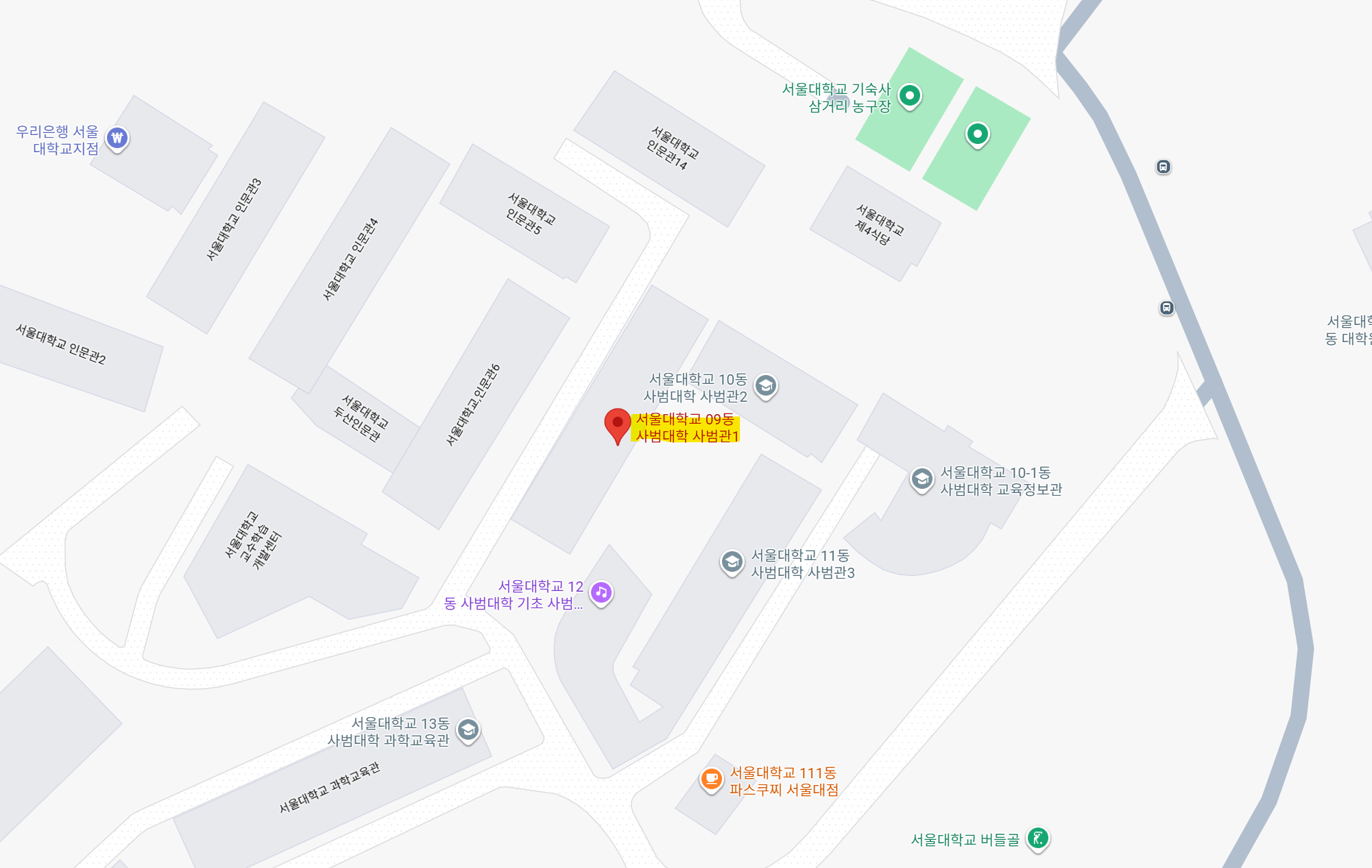This screenshot has width=1372, height=868.
Task: Open the 파스쿠찌 서울대점 cafe marker
Action: tap(711, 779)
